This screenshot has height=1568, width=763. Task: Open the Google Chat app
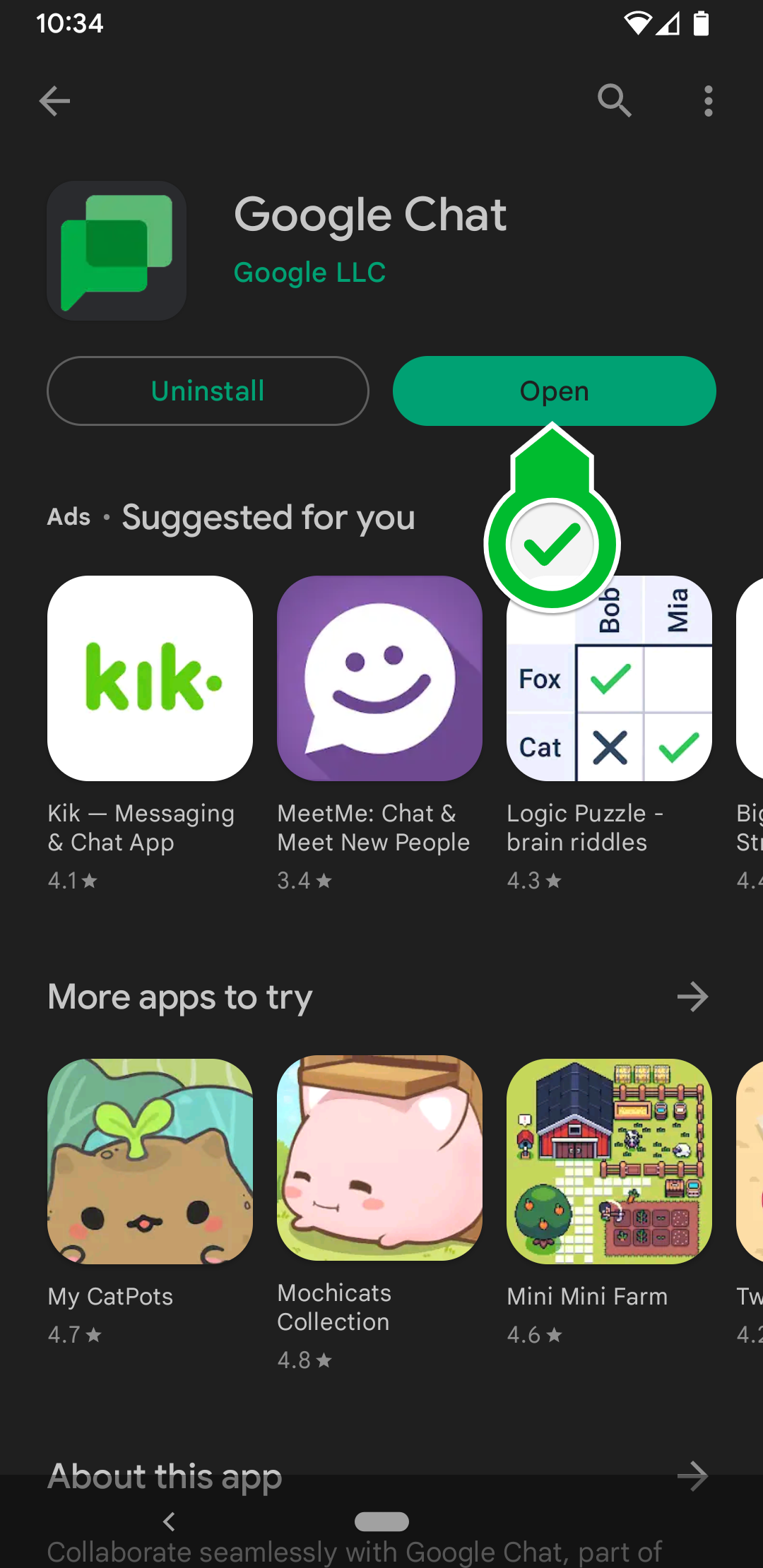(x=554, y=391)
